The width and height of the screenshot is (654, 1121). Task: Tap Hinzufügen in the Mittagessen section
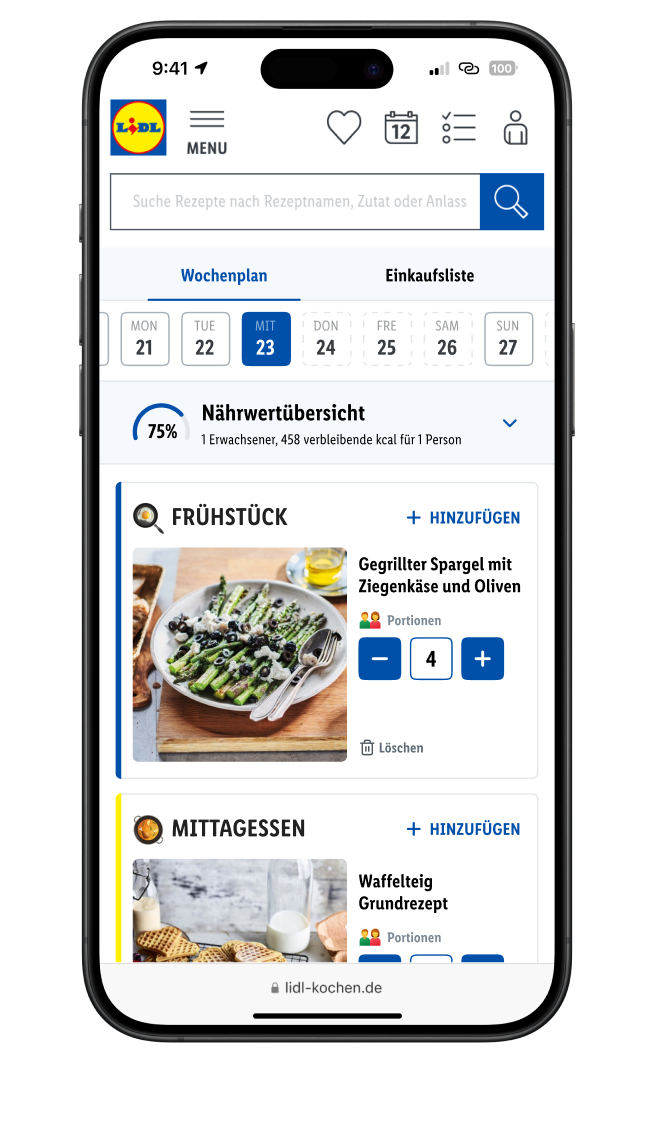[463, 829]
